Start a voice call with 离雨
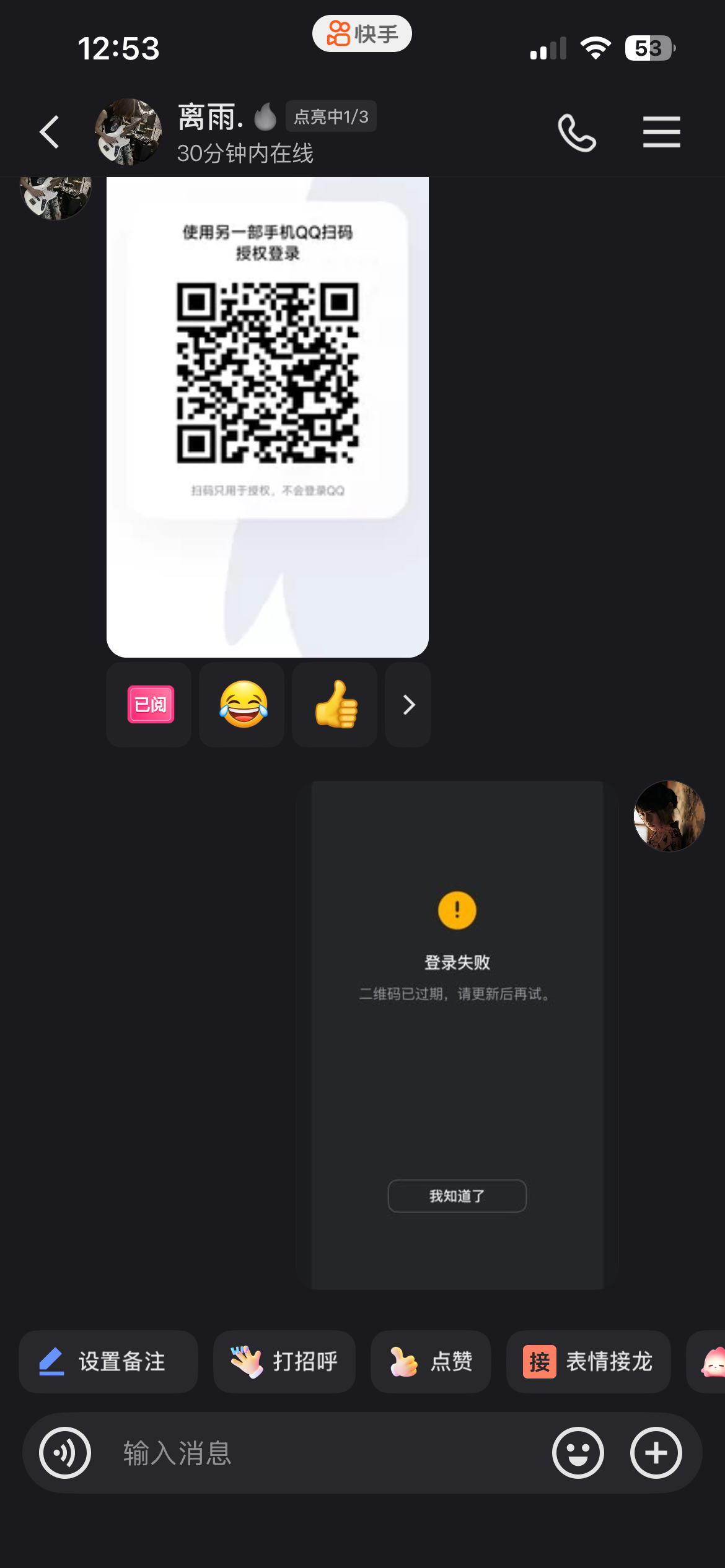 coord(576,132)
